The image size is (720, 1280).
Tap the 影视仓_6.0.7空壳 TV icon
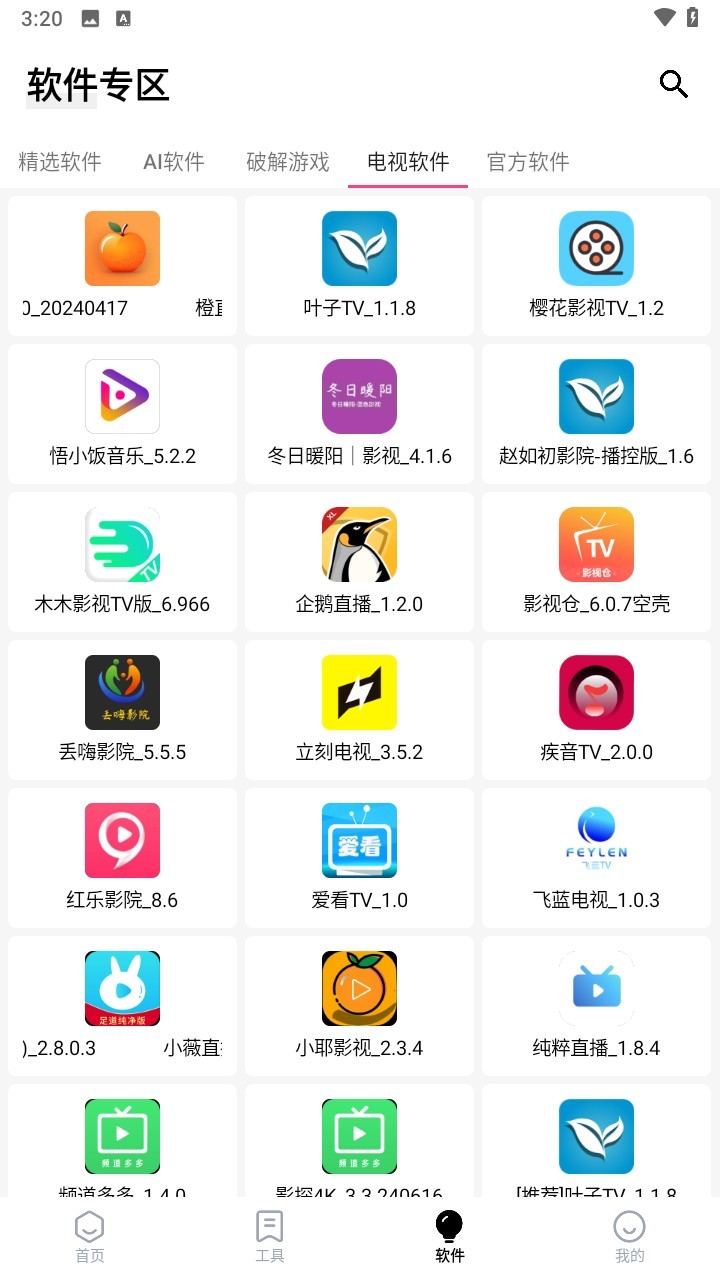596,544
